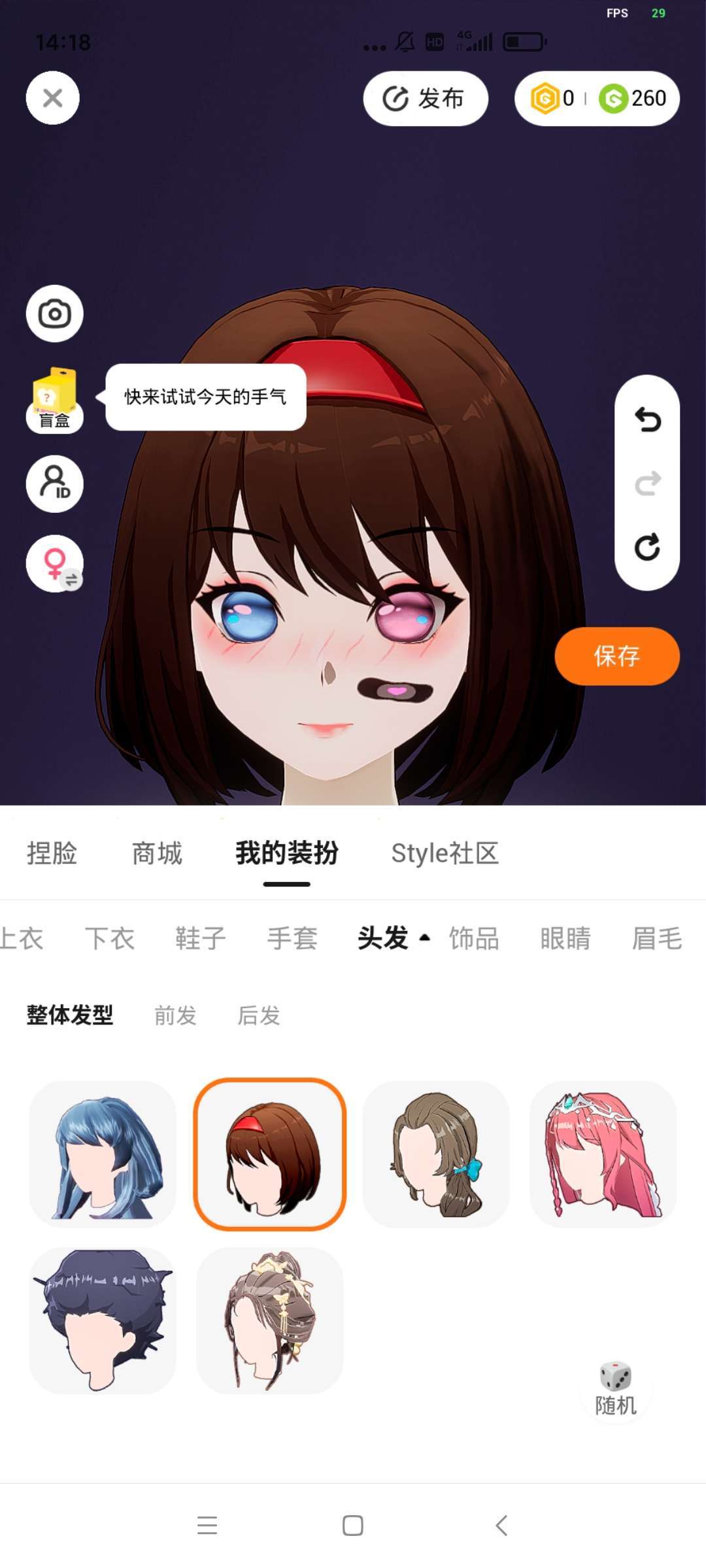706x1568 pixels.
Task: Open the Style社区 tab
Action: coord(445,853)
